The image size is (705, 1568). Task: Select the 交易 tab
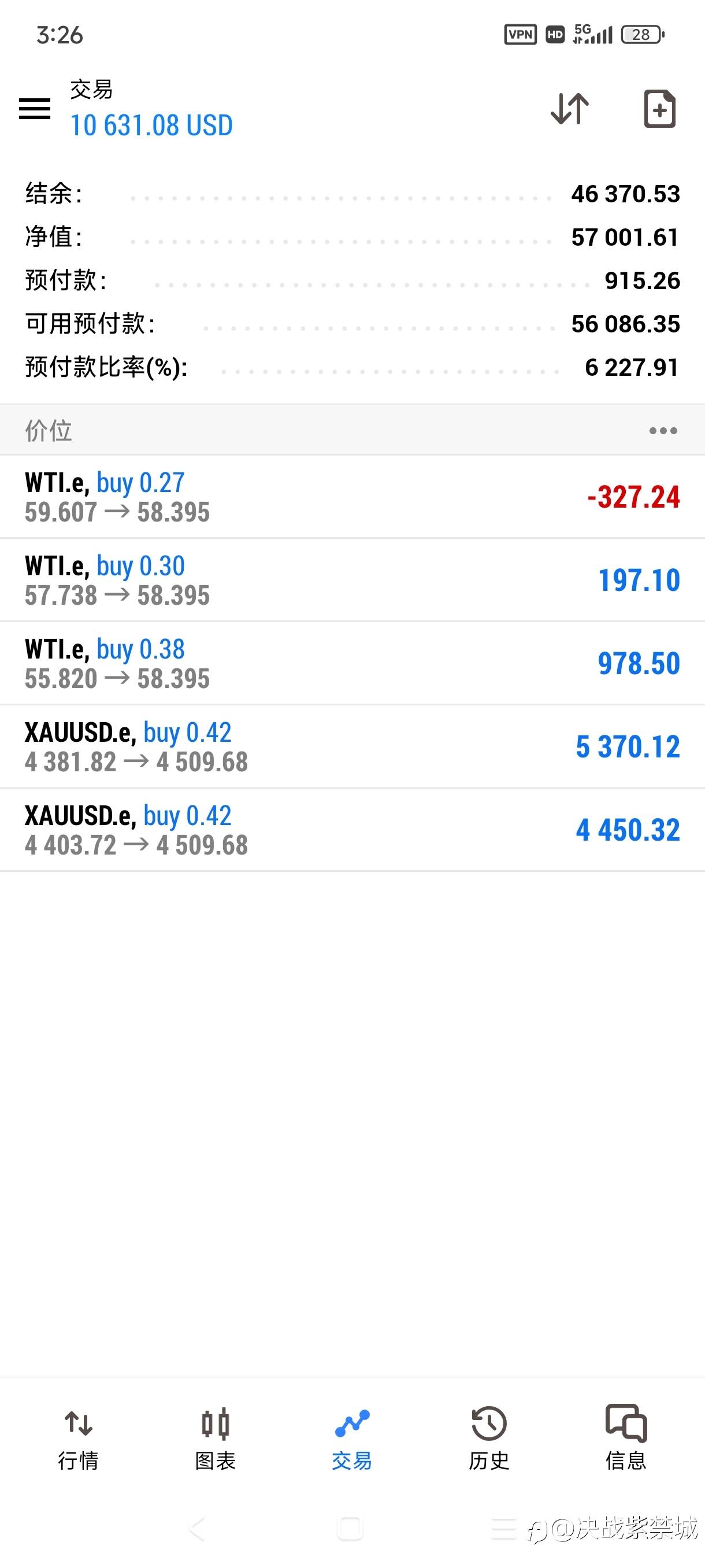click(x=352, y=1439)
